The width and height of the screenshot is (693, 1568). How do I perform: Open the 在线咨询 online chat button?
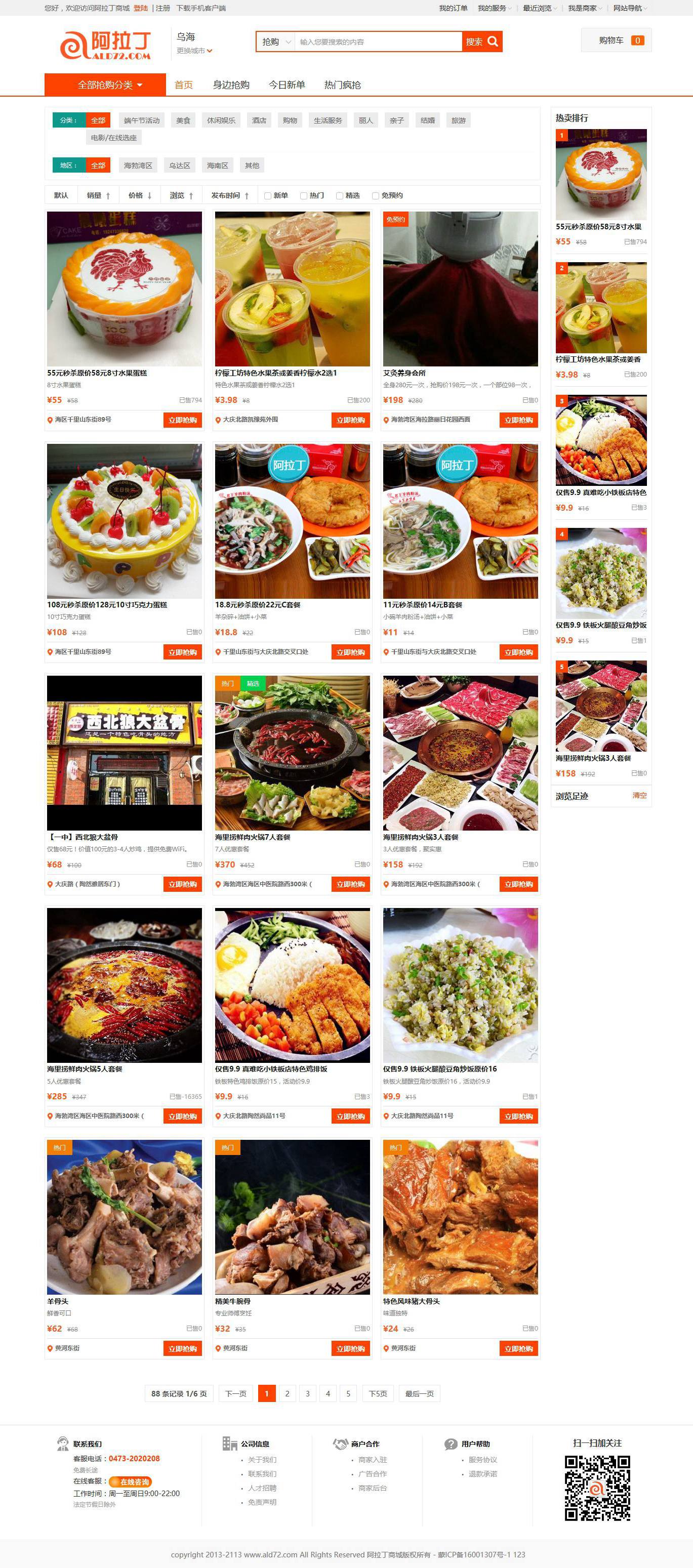(x=130, y=1481)
